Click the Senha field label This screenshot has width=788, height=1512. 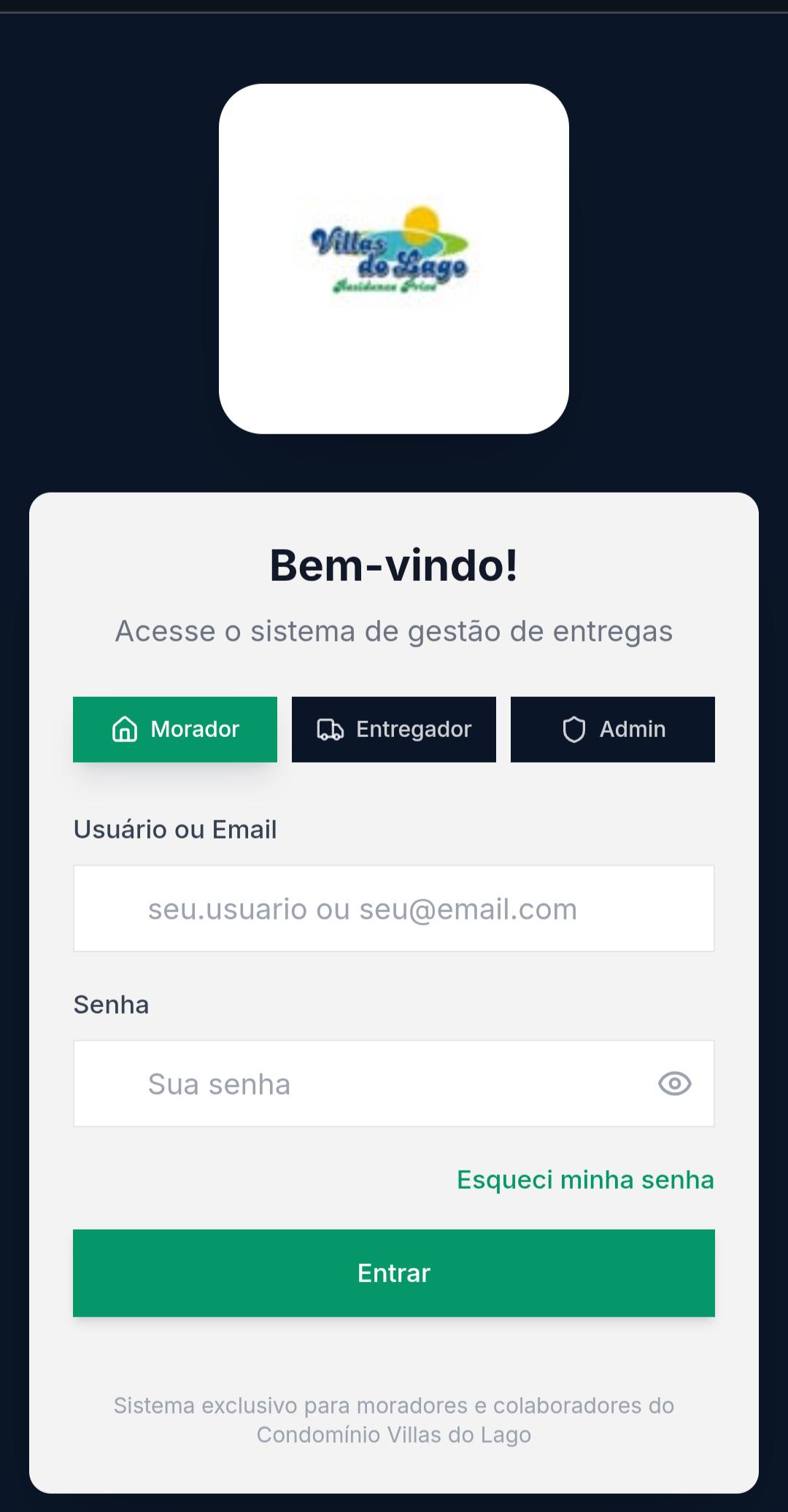(110, 1003)
